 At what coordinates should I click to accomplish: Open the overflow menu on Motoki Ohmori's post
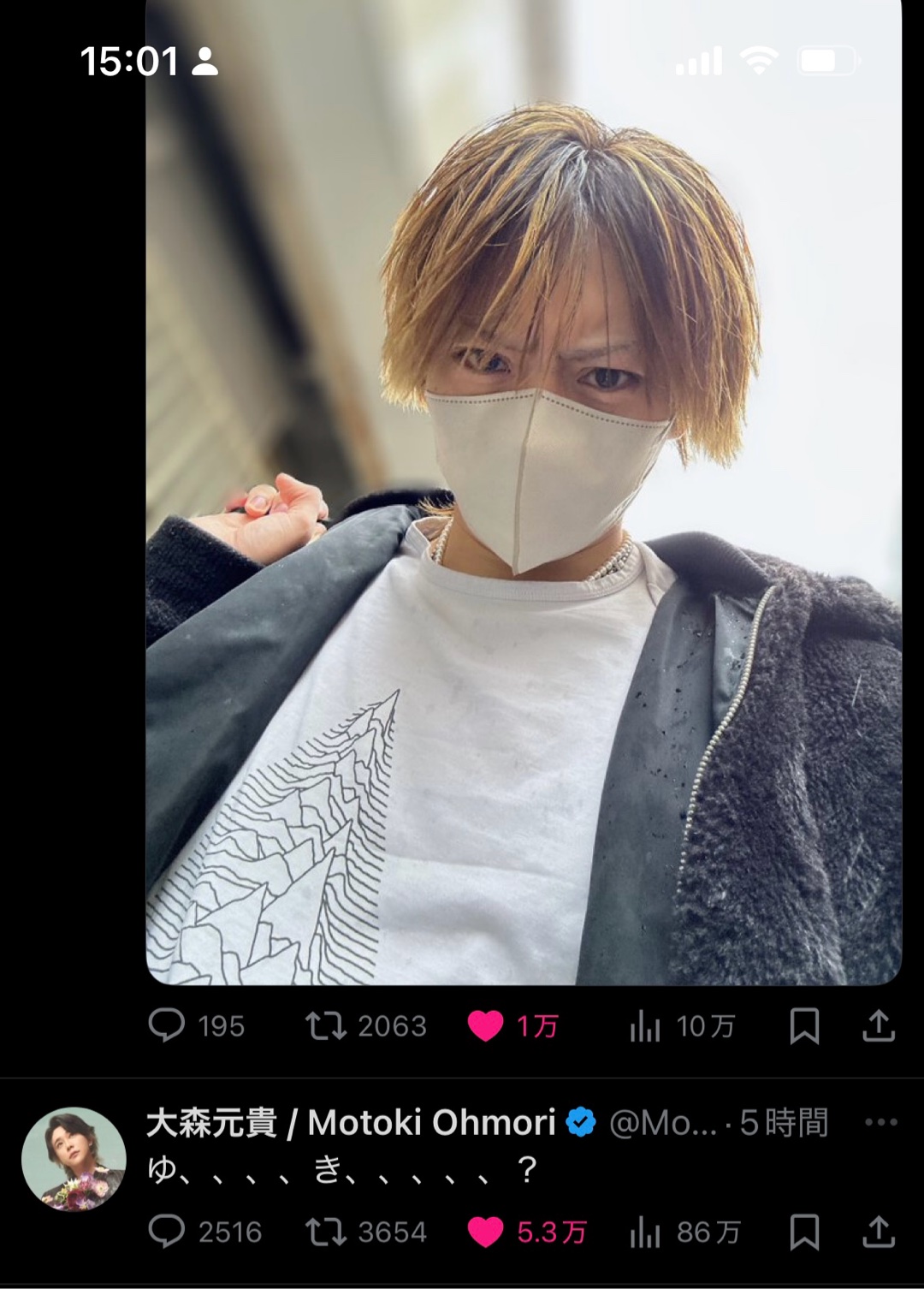click(x=880, y=1122)
